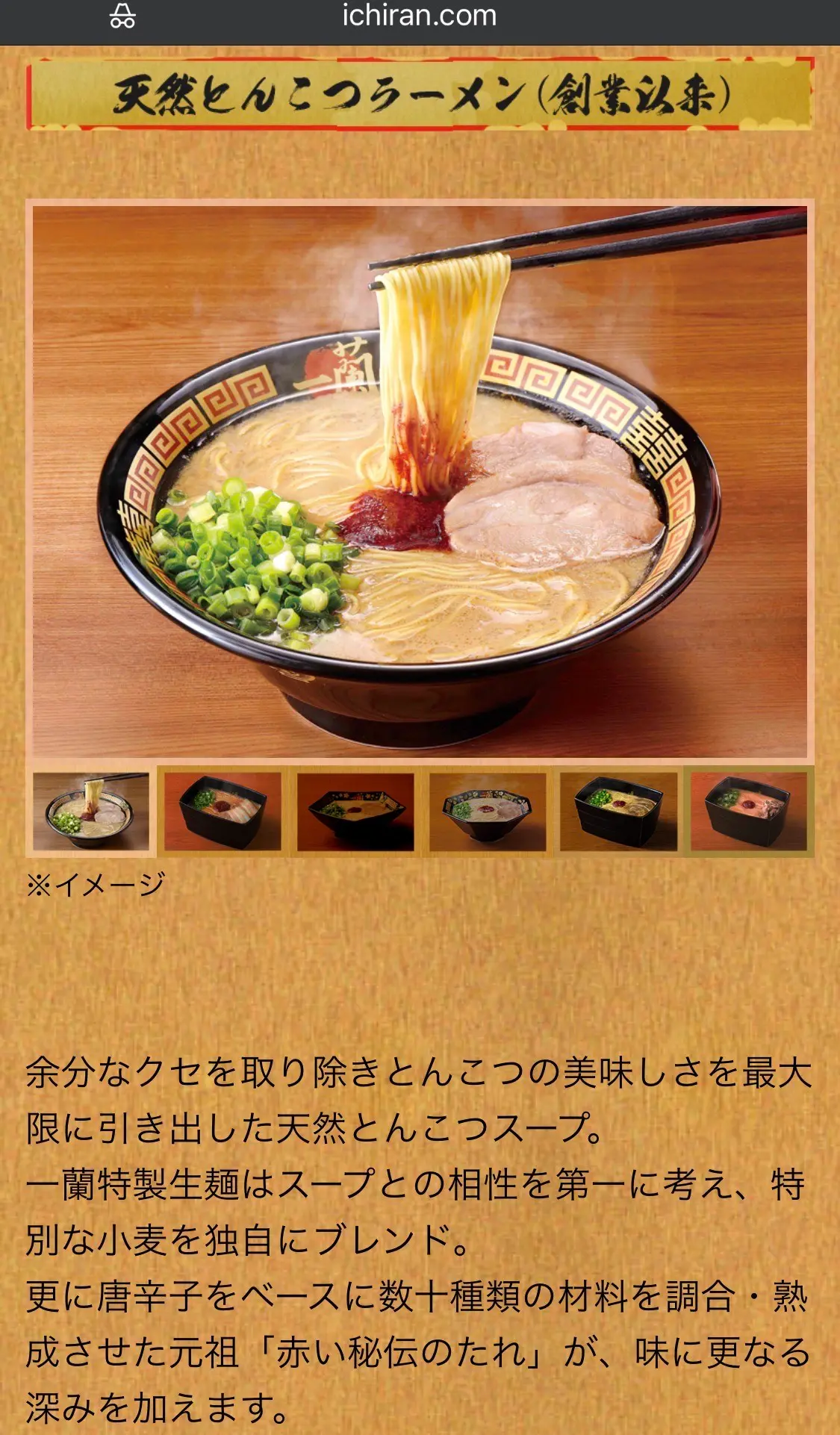Select thumbnail of noodles lifted by chopsticks
Viewport: 840px width, 1435px height.
click(91, 811)
